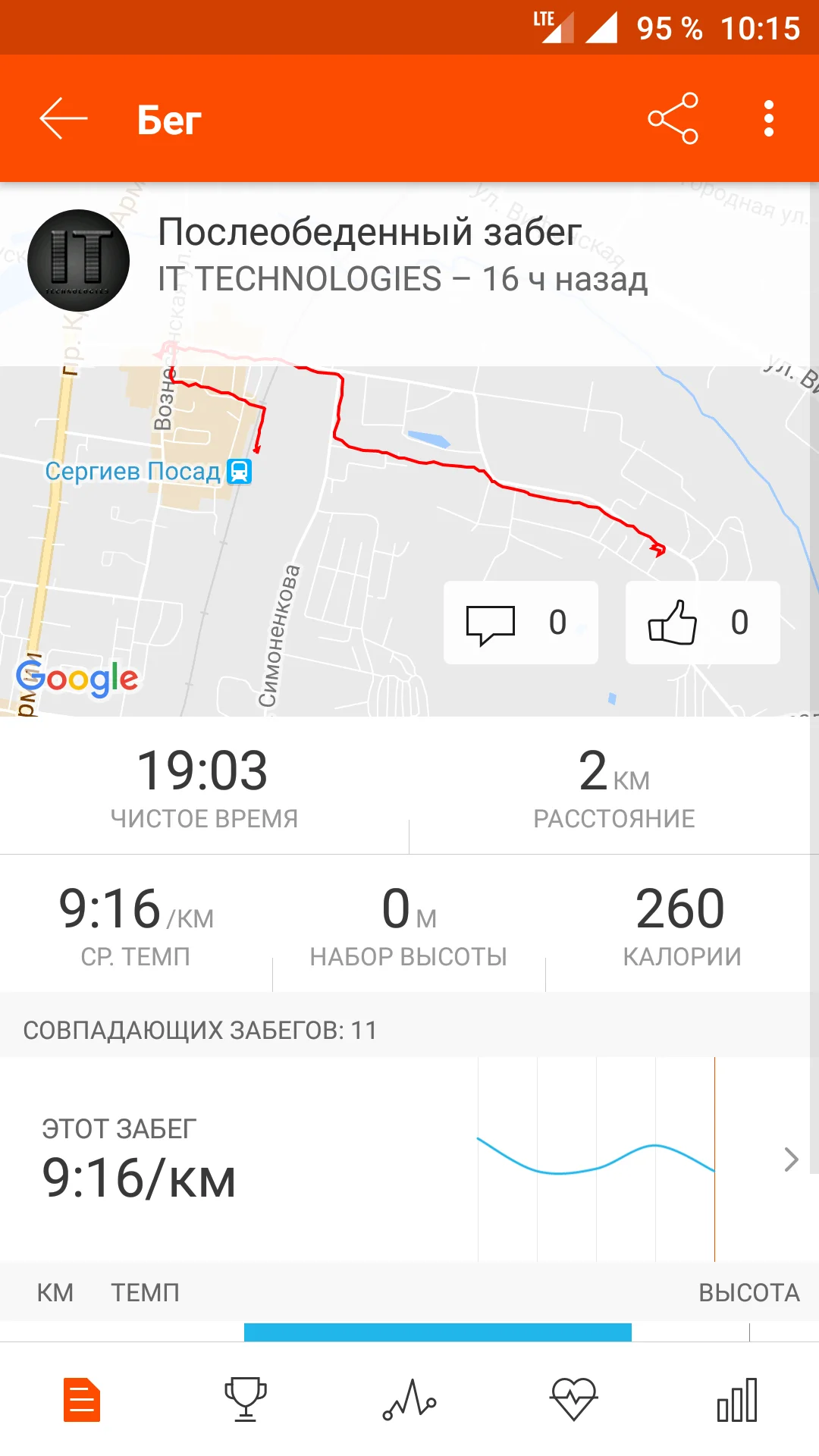Switch to the pace graph analysis tab

click(x=409, y=1399)
